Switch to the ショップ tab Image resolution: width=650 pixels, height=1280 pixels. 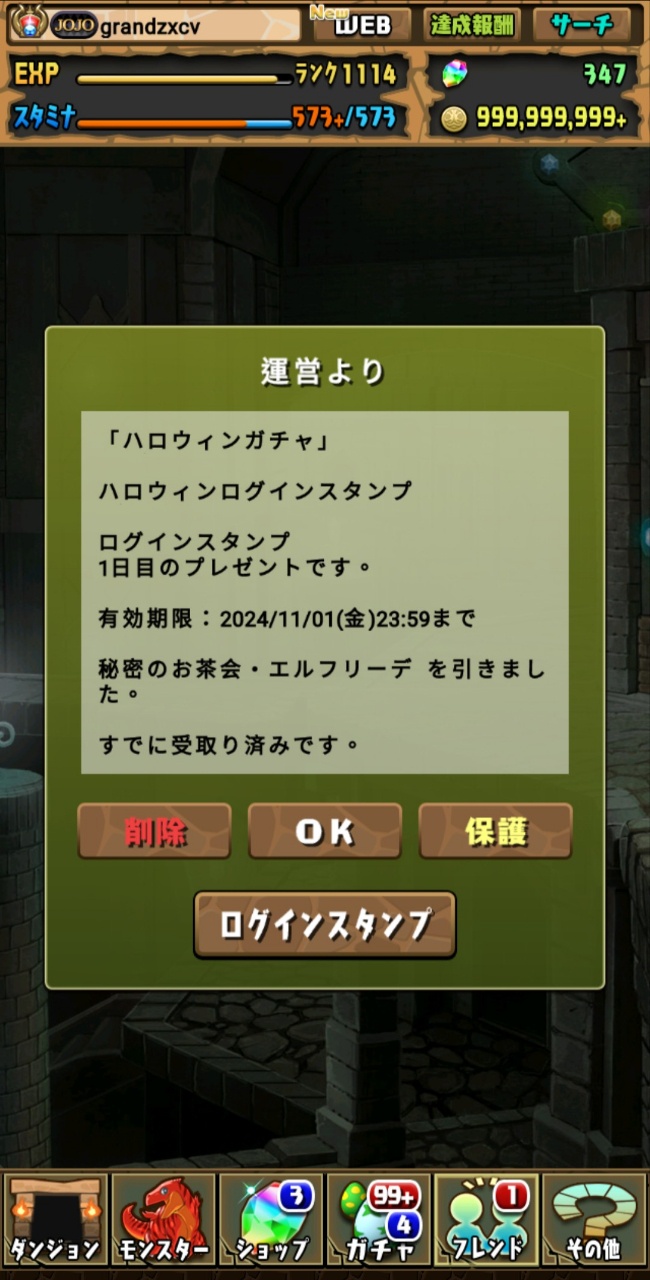pyautogui.click(x=272, y=1219)
